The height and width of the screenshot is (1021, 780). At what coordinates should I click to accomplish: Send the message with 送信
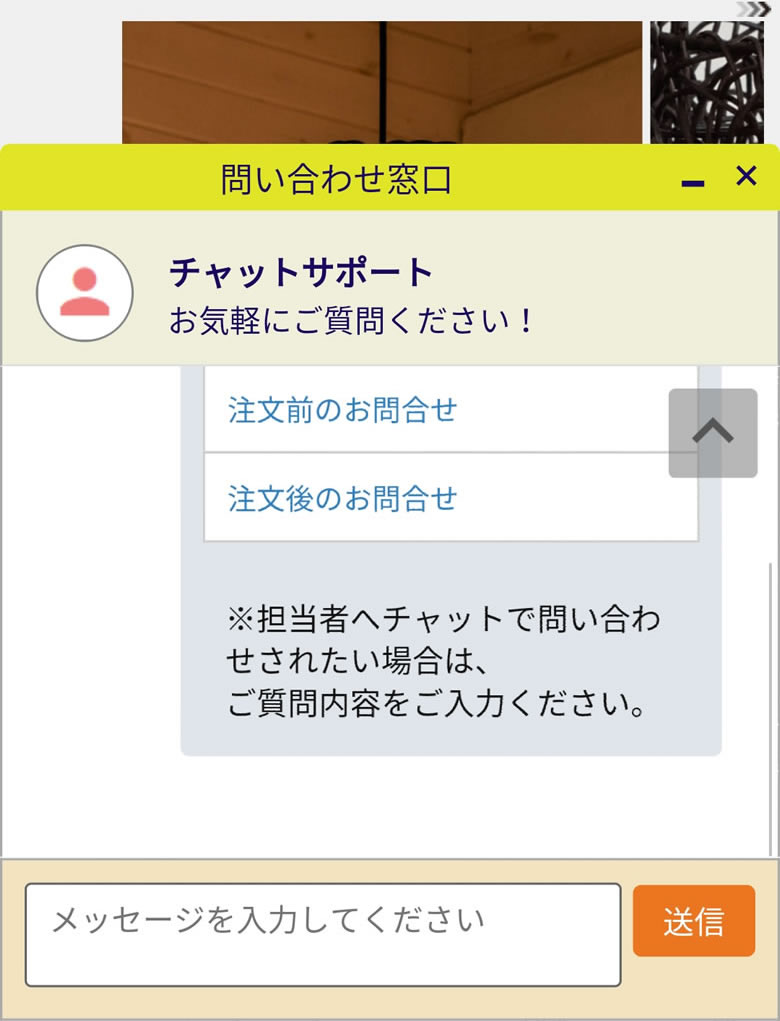pyautogui.click(x=693, y=921)
